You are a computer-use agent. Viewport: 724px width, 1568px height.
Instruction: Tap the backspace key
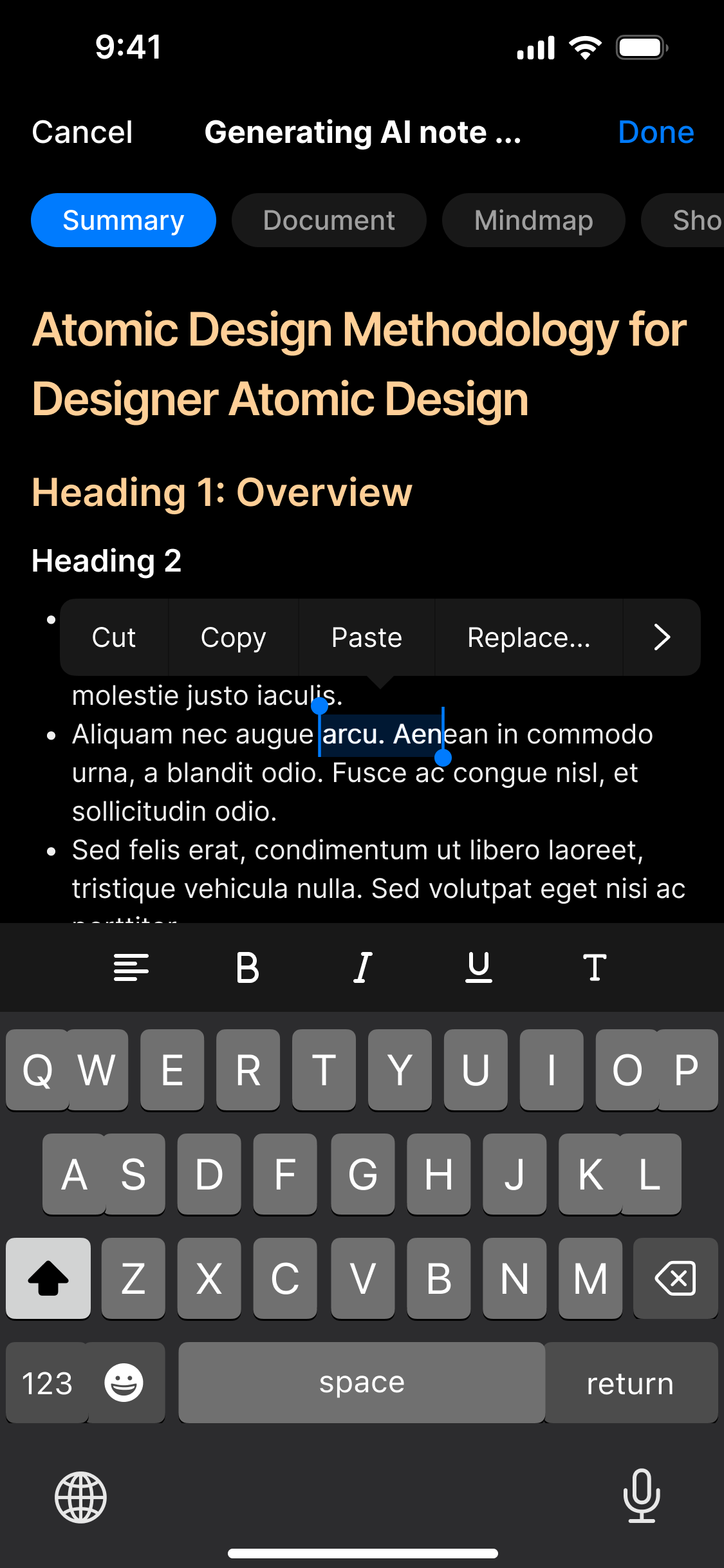675,1278
